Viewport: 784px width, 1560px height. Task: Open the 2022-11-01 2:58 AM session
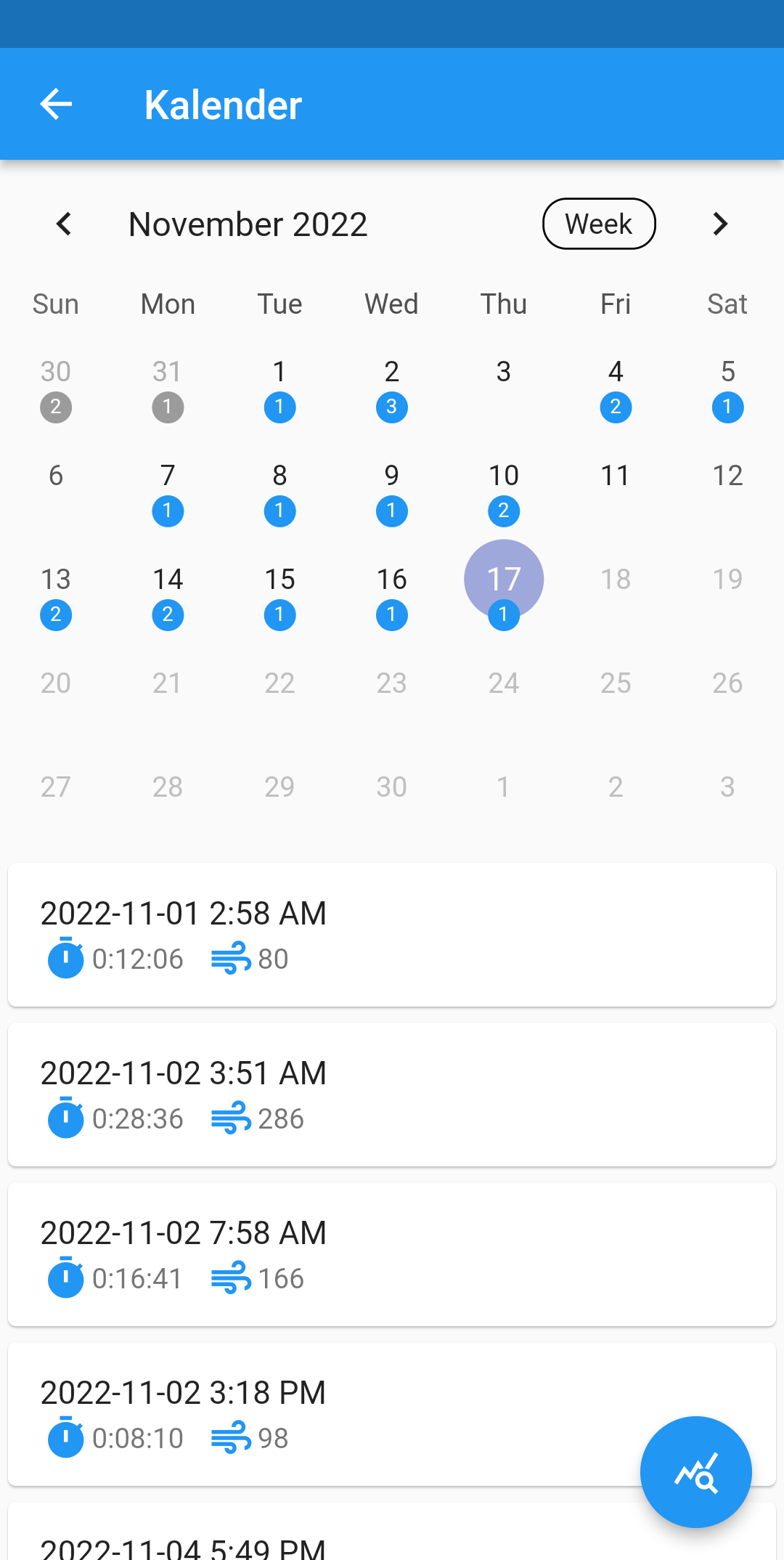pos(392,935)
